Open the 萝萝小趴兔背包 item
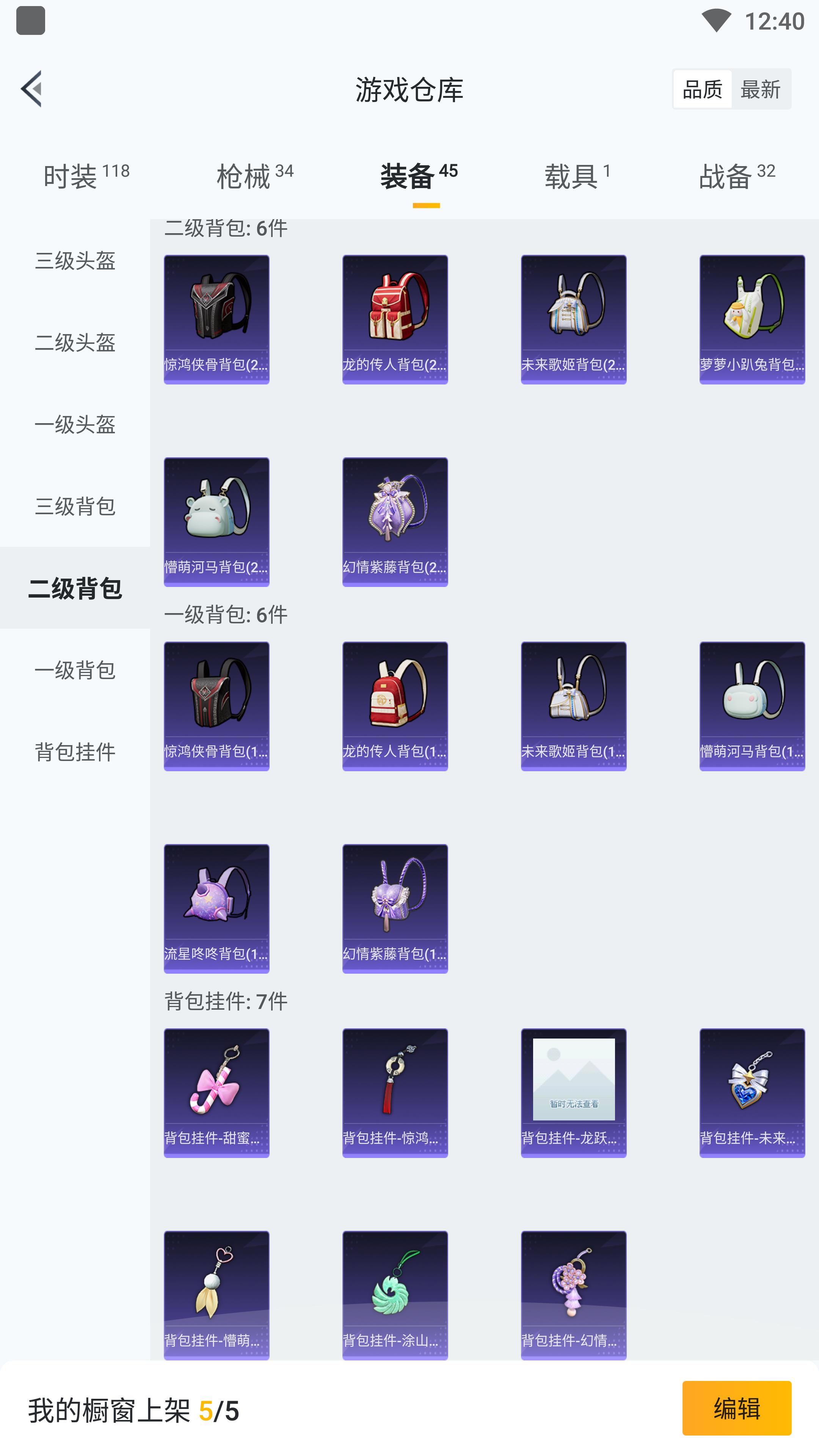 point(752,319)
